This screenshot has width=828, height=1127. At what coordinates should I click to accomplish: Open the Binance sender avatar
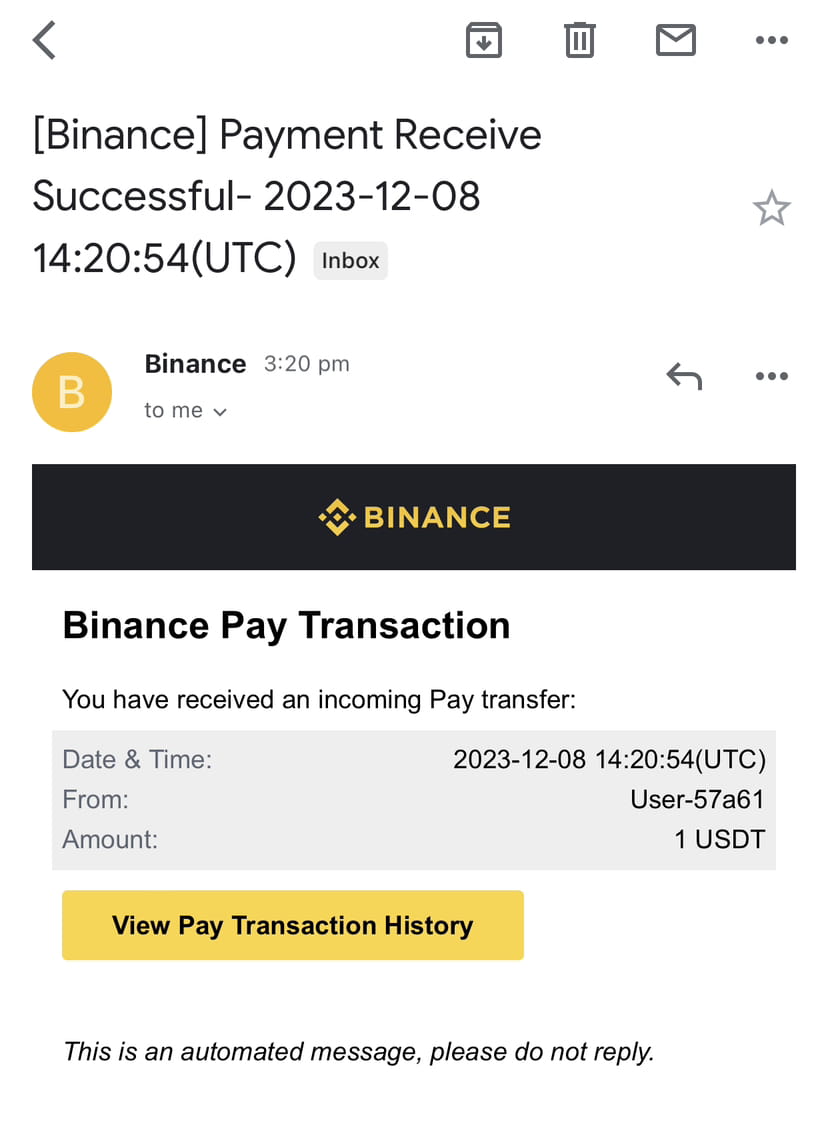tap(72, 392)
